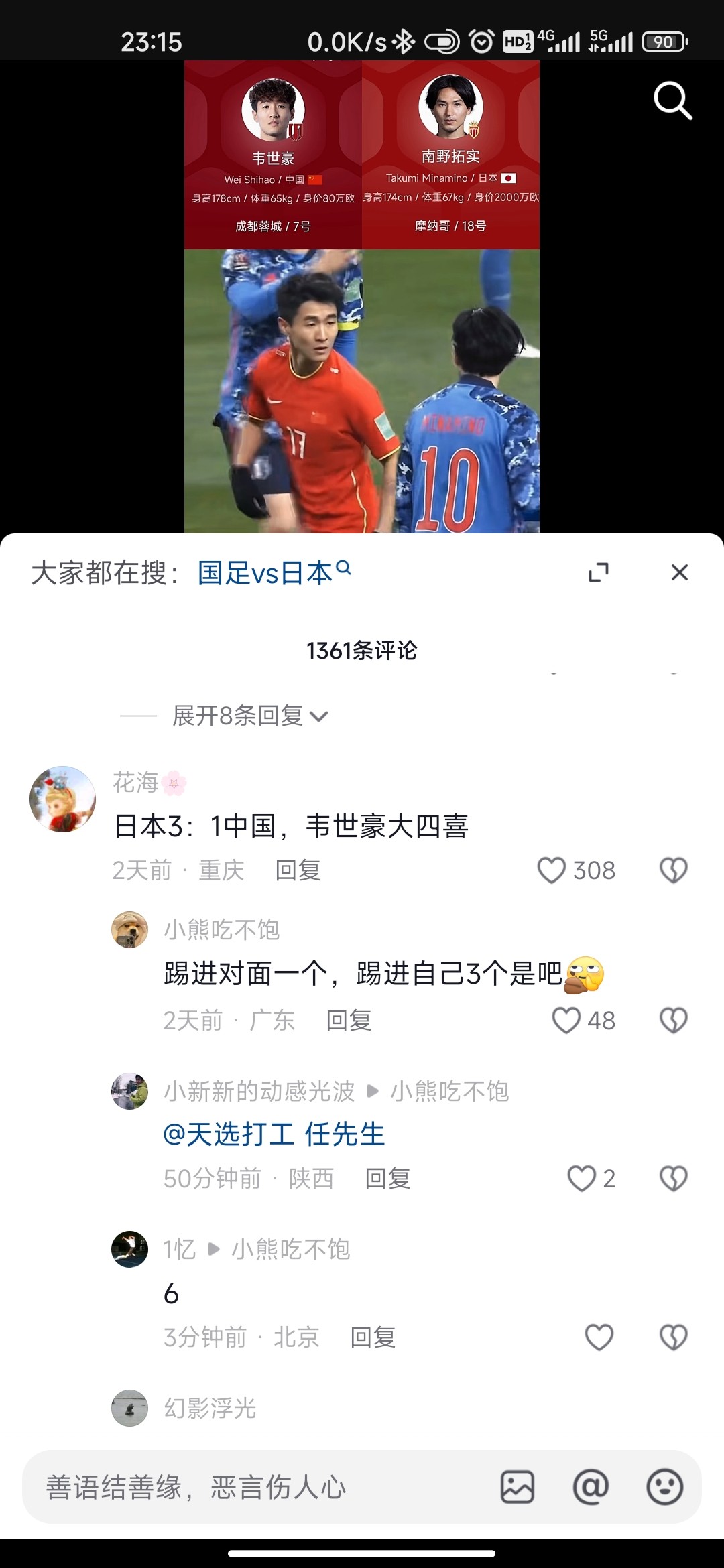Expand the 8 hidden replies
The width and height of the screenshot is (724, 1568).
(249, 716)
